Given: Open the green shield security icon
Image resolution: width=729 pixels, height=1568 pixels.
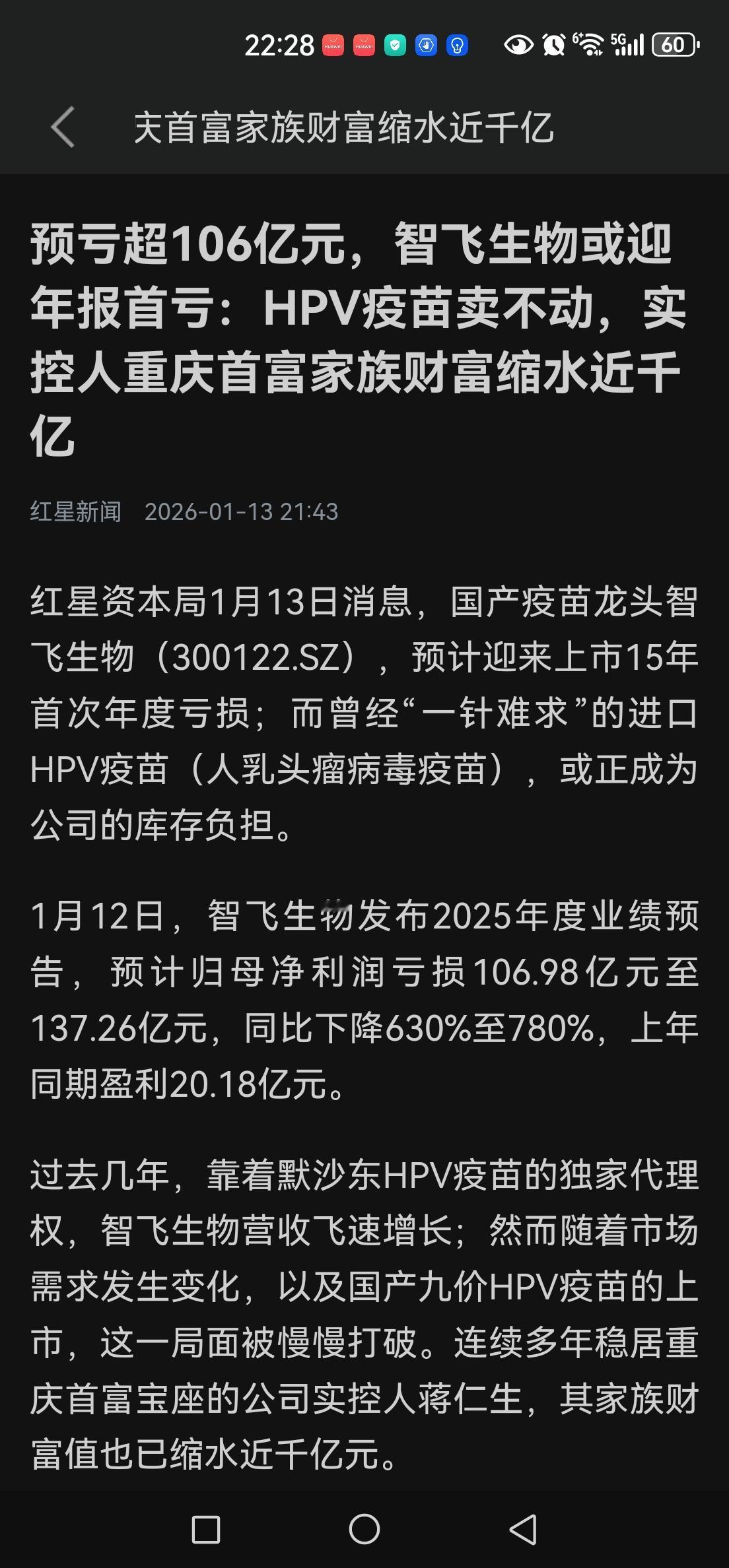Looking at the screenshot, I should tap(394, 45).
